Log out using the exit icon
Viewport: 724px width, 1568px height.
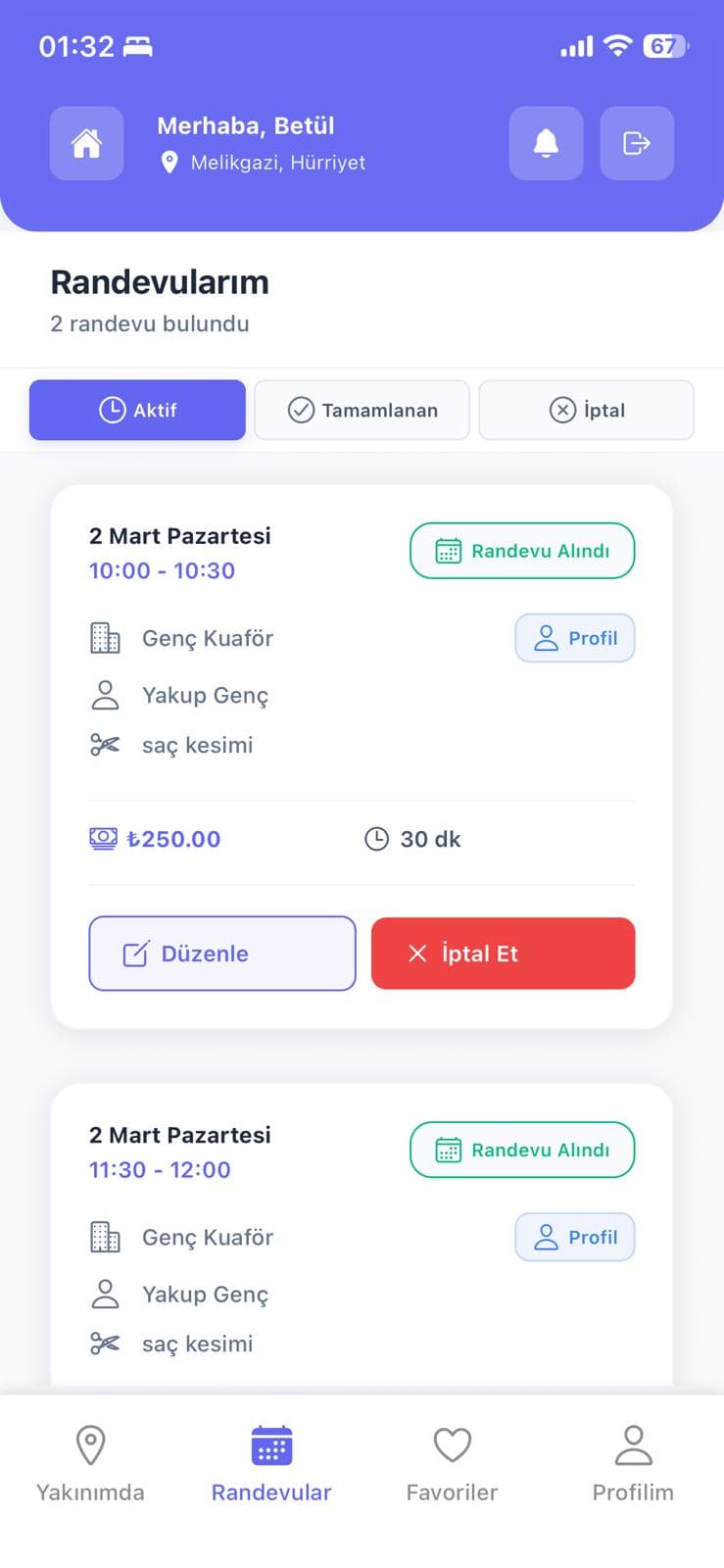click(x=636, y=143)
